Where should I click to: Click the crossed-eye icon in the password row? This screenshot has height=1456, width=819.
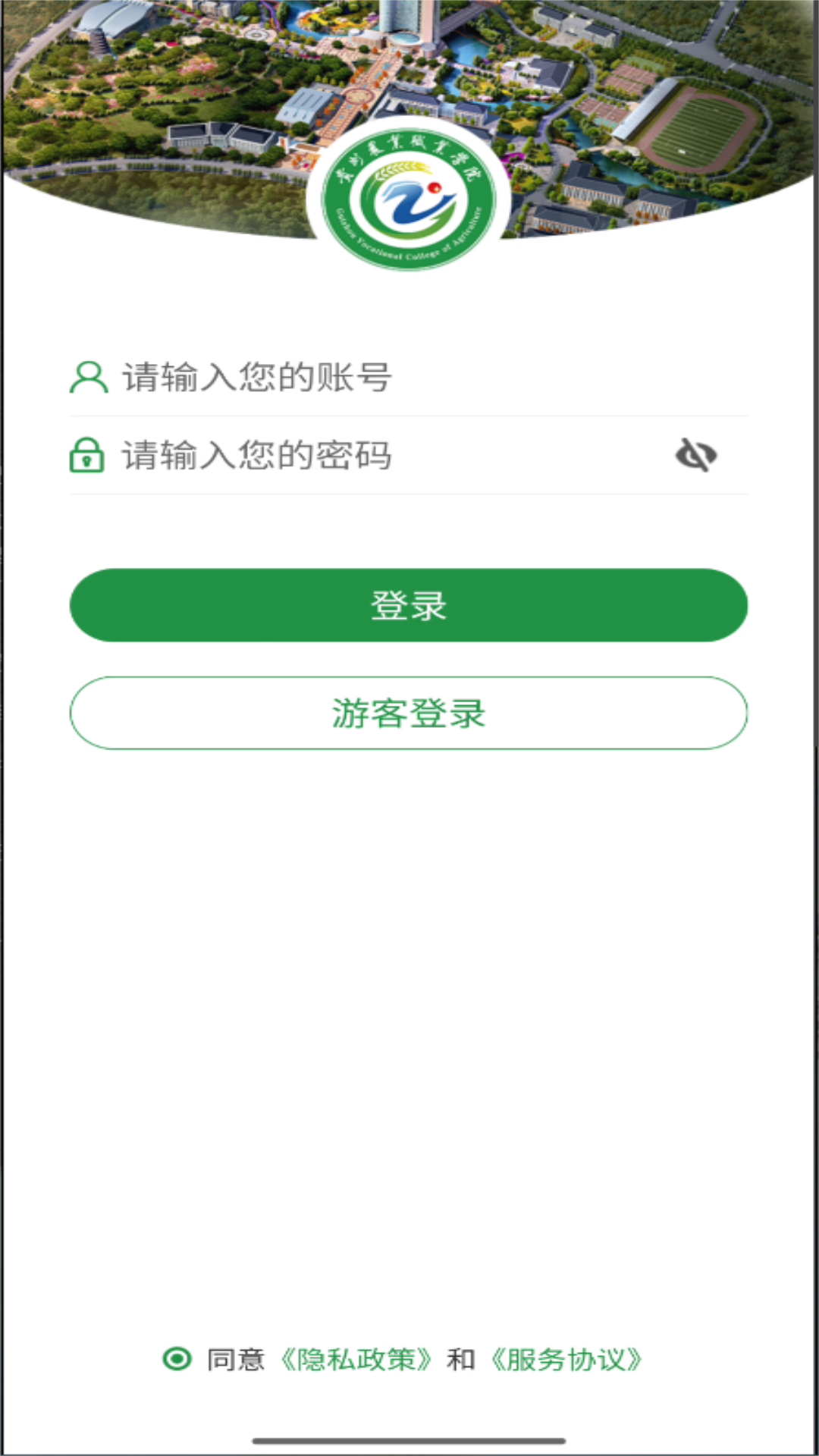click(698, 455)
